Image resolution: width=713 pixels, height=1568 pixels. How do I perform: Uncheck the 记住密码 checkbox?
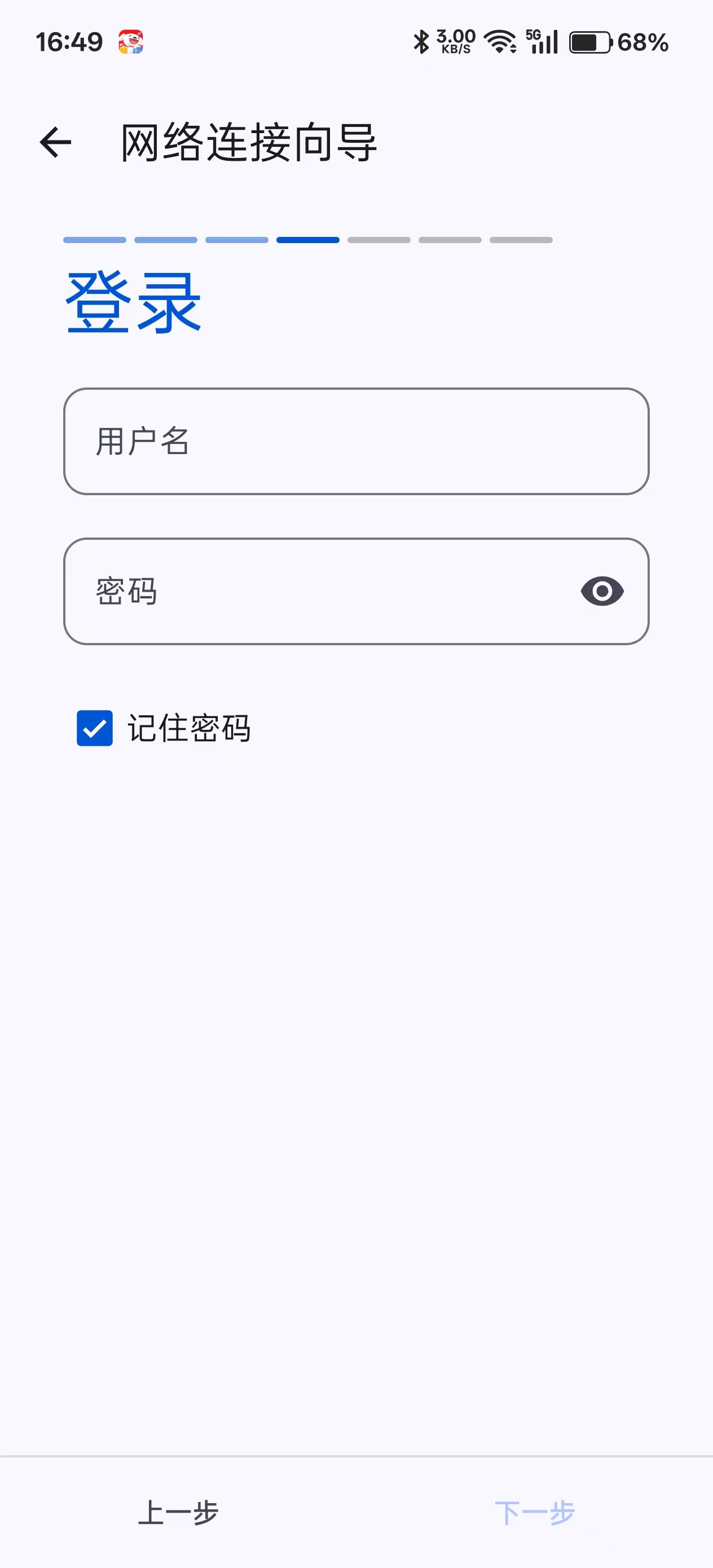[x=95, y=728]
